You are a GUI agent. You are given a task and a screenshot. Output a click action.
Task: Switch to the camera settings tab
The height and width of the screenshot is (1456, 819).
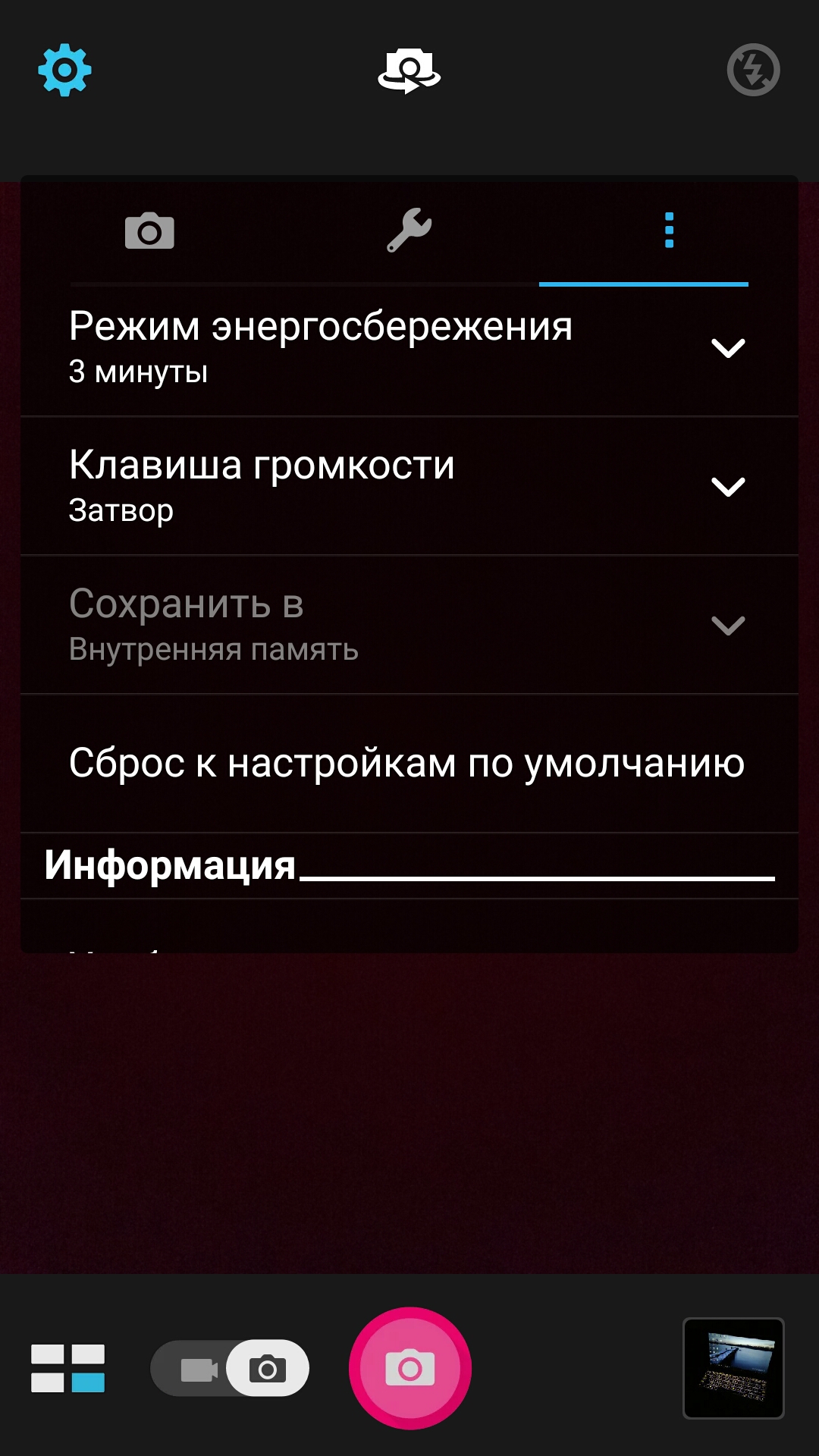[149, 231]
